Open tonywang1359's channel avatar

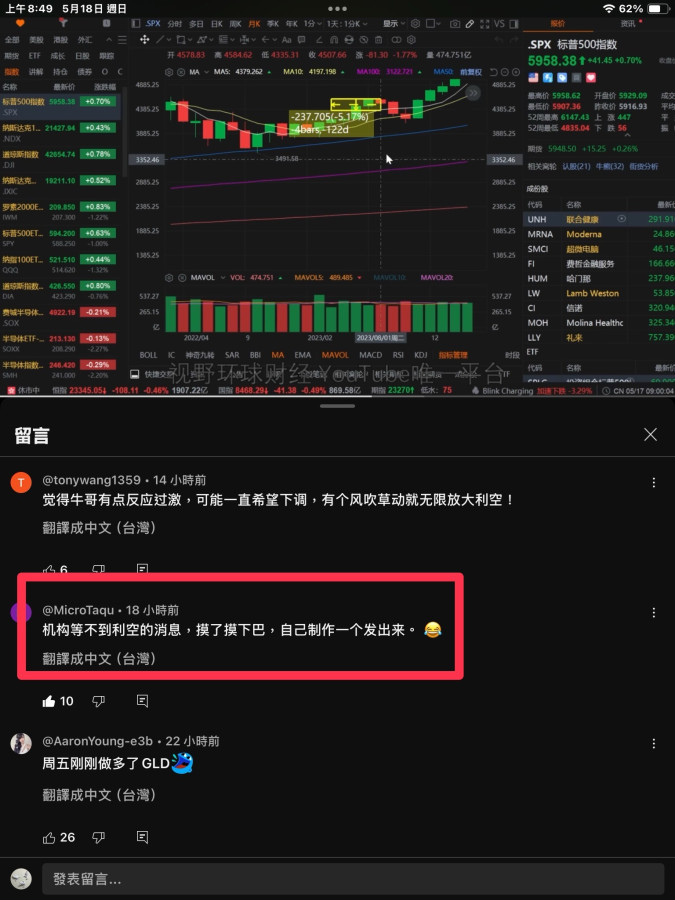21,482
